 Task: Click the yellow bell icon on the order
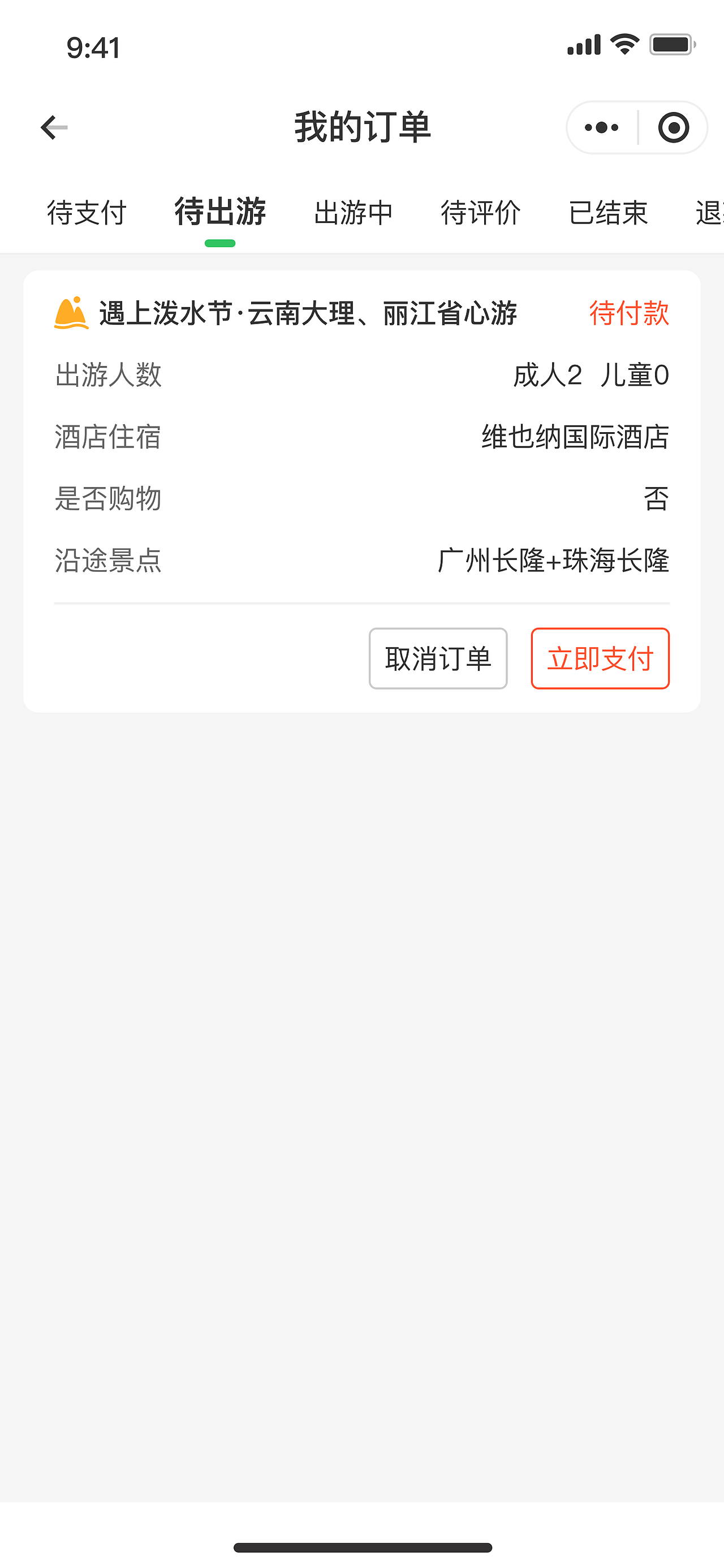tap(70, 313)
